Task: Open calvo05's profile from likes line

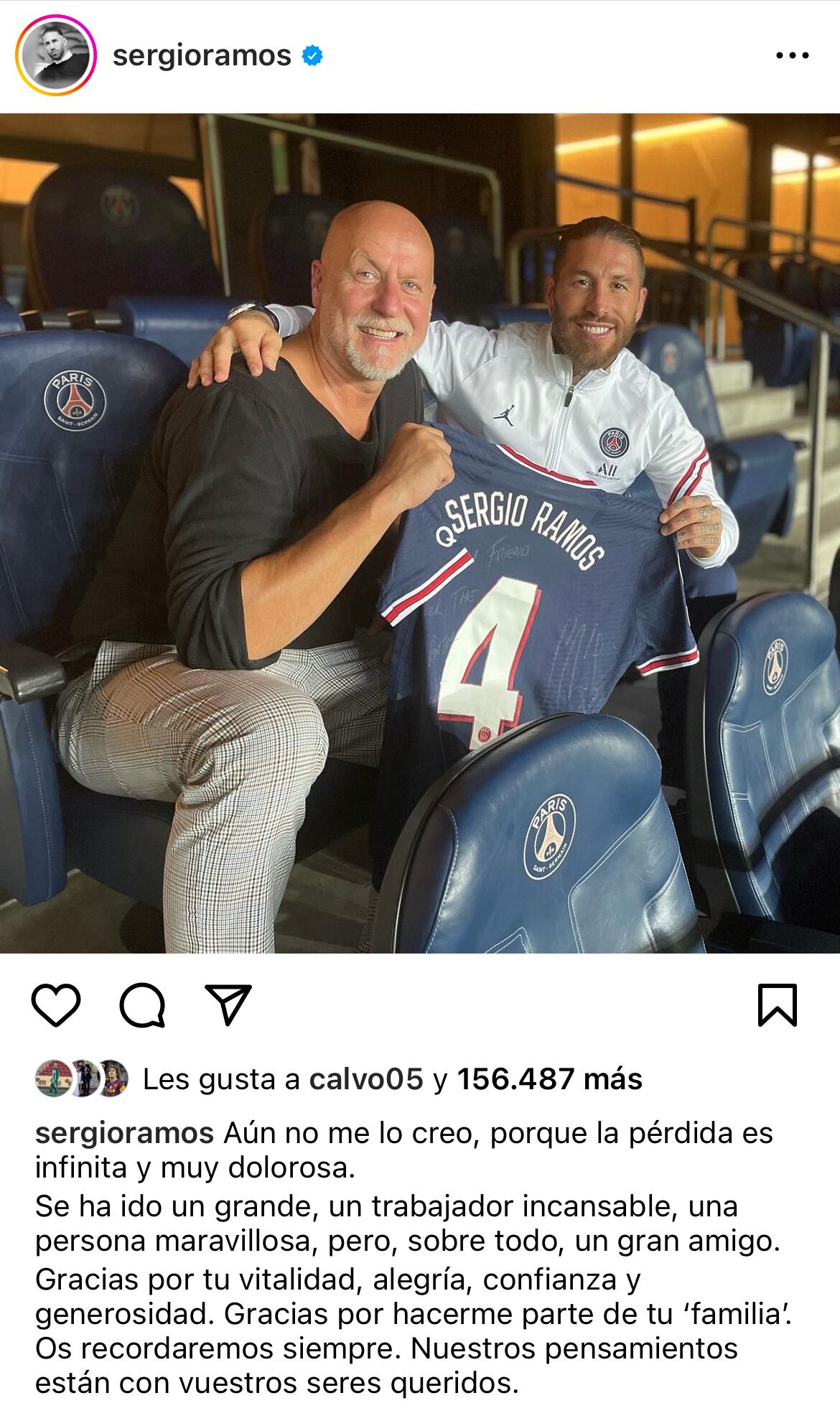Action: pyautogui.click(x=365, y=1079)
